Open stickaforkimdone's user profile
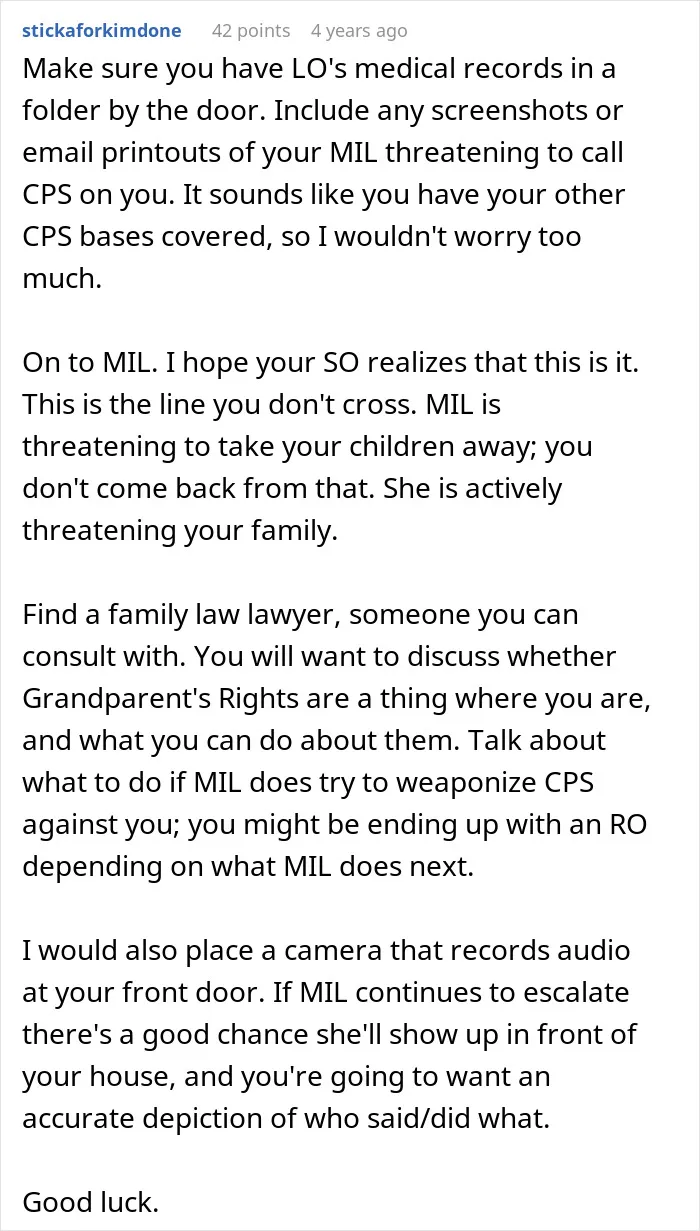Screen dimensions: 700x1231 [x=102, y=30]
